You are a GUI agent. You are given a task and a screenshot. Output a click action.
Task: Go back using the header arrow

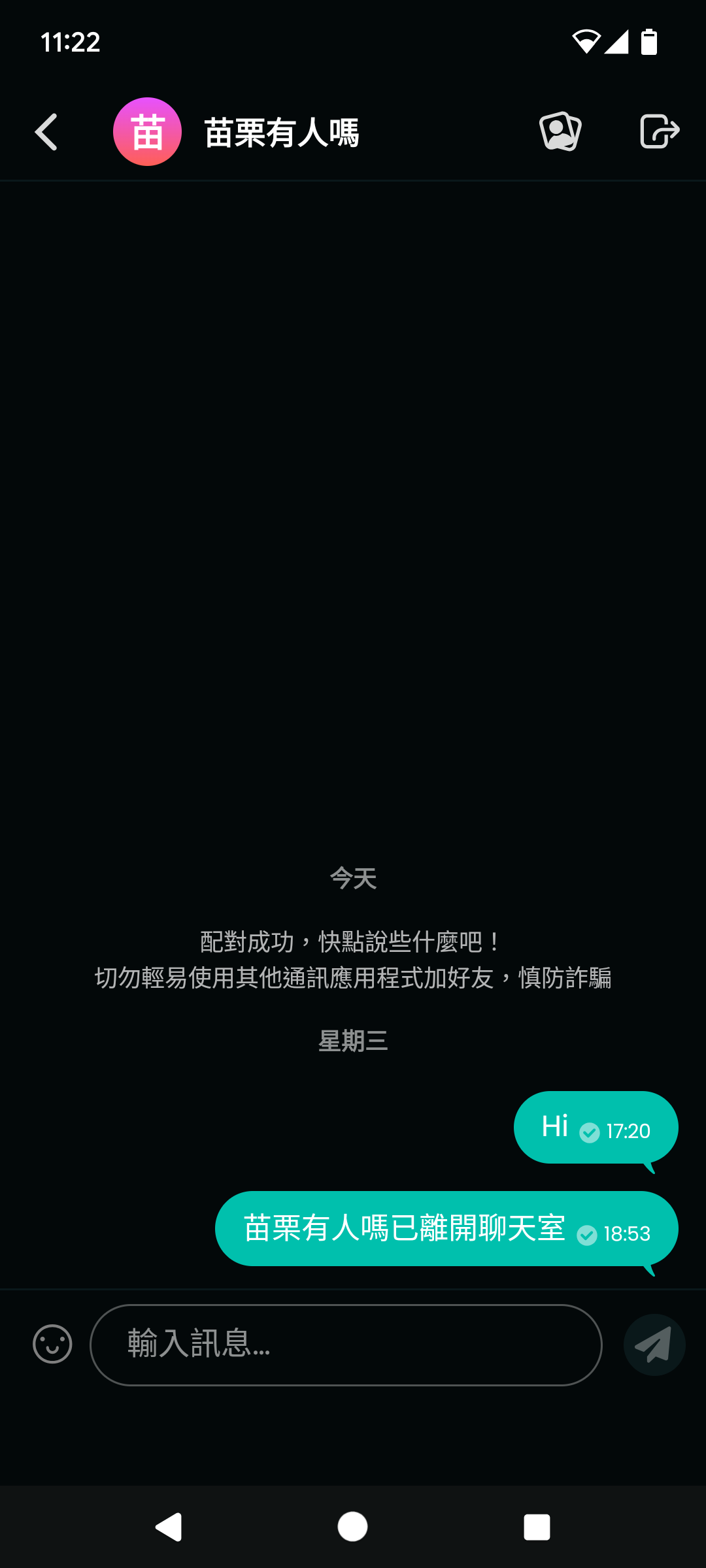pos(46,132)
